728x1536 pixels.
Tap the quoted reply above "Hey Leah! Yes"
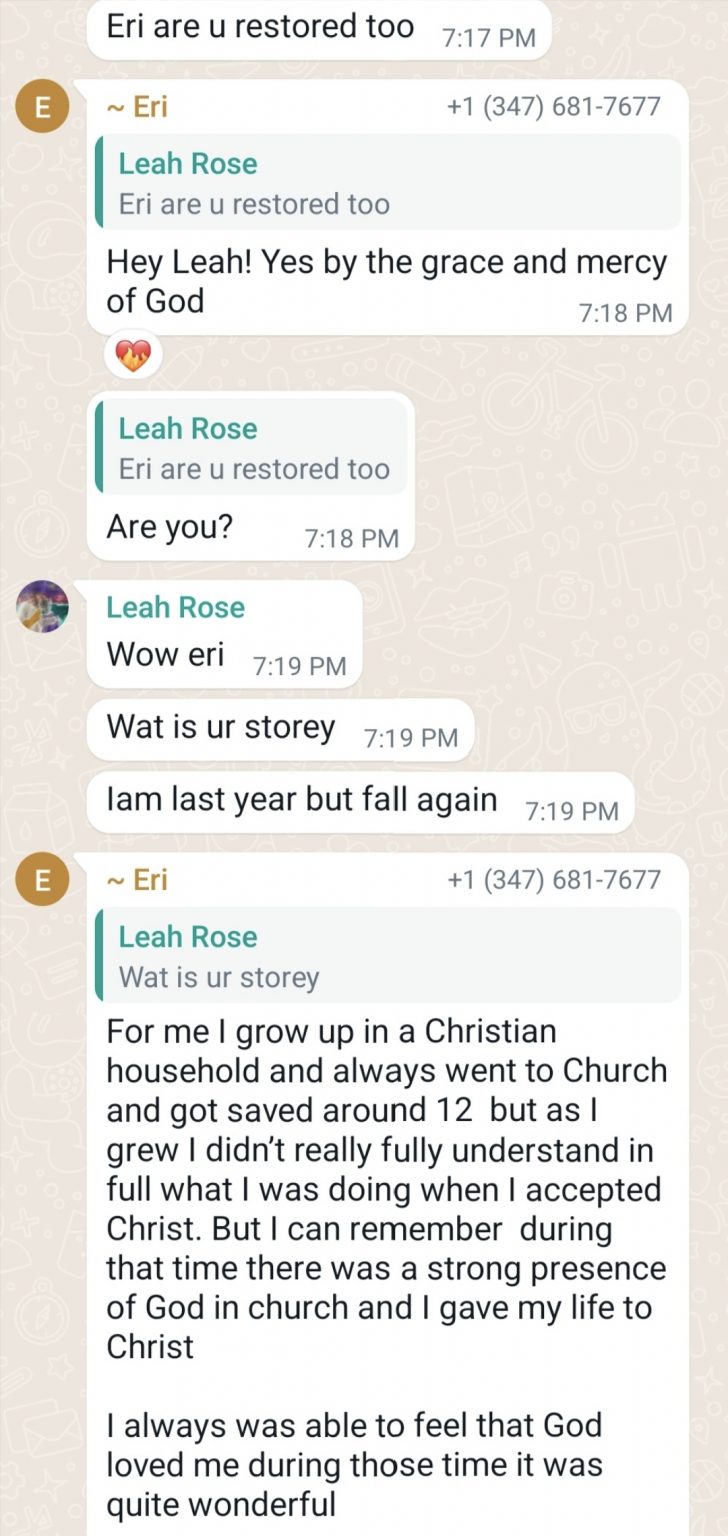pyautogui.click(x=388, y=183)
